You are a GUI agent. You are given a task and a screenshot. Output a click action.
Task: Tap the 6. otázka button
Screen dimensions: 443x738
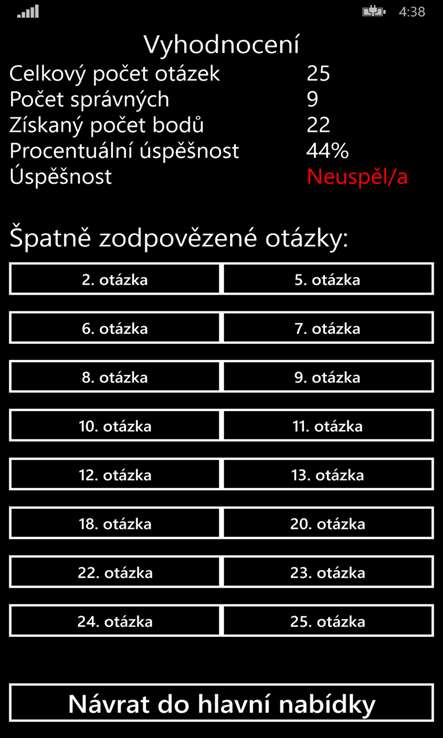[x=114, y=328]
